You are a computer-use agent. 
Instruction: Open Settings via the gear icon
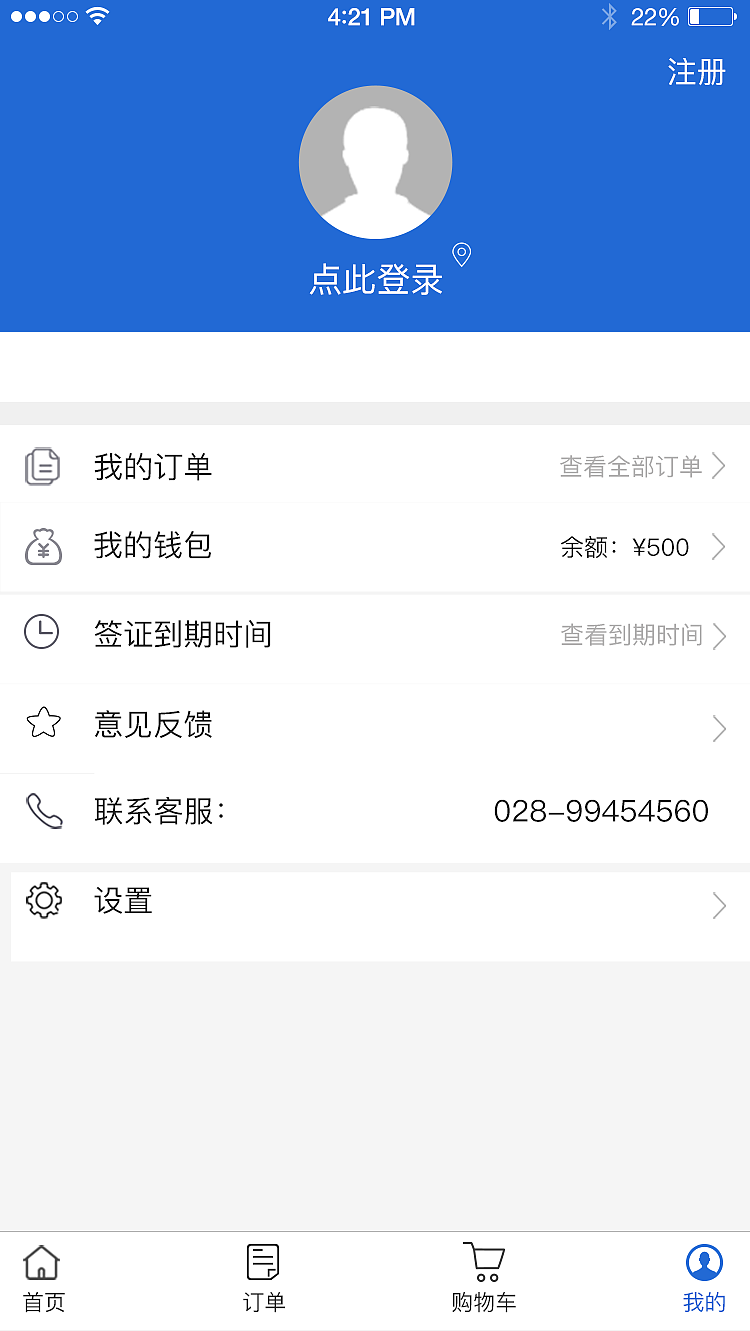(x=42, y=900)
